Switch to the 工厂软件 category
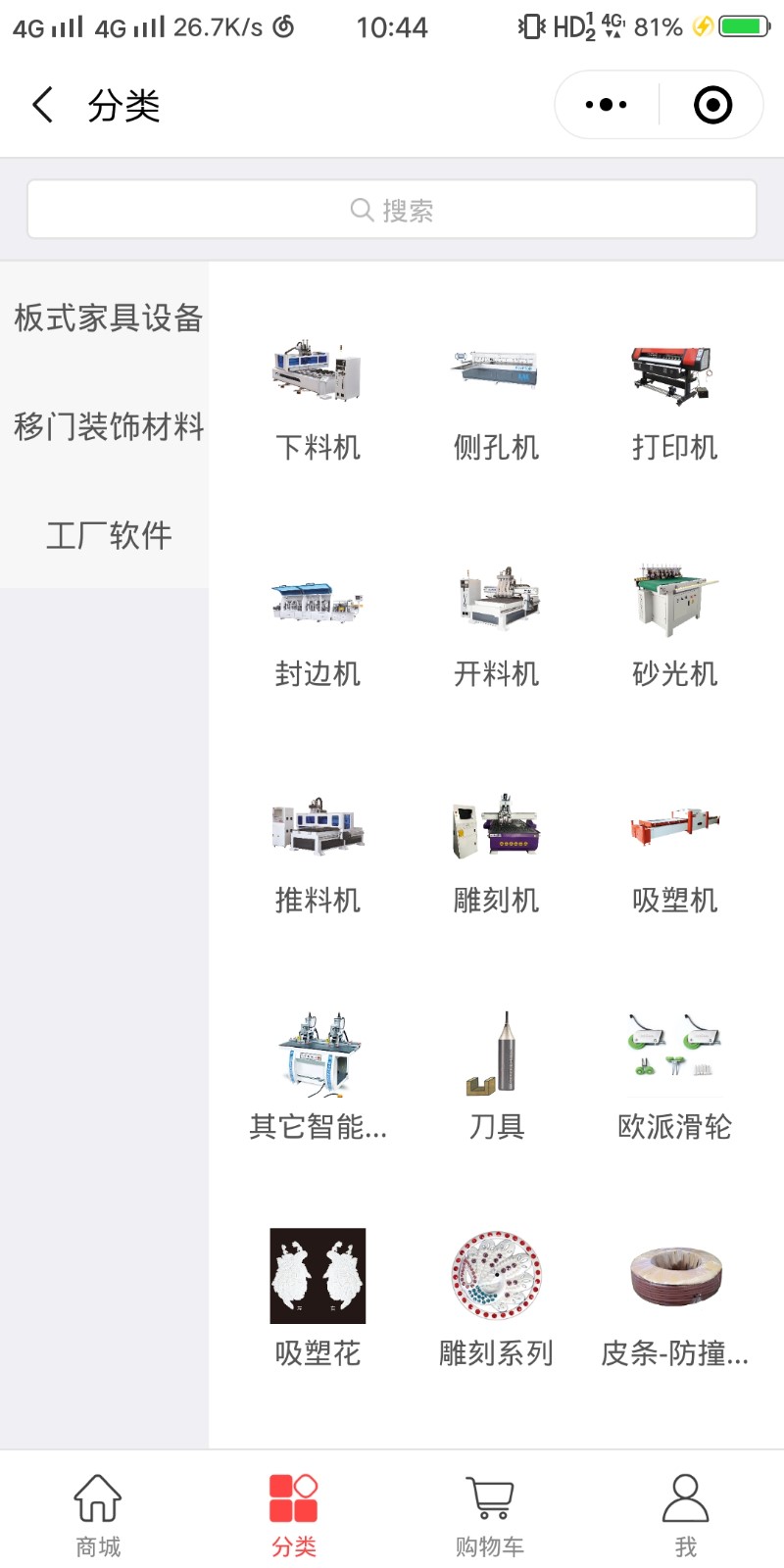This screenshot has height=1568, width=784. tap(108, 535)
